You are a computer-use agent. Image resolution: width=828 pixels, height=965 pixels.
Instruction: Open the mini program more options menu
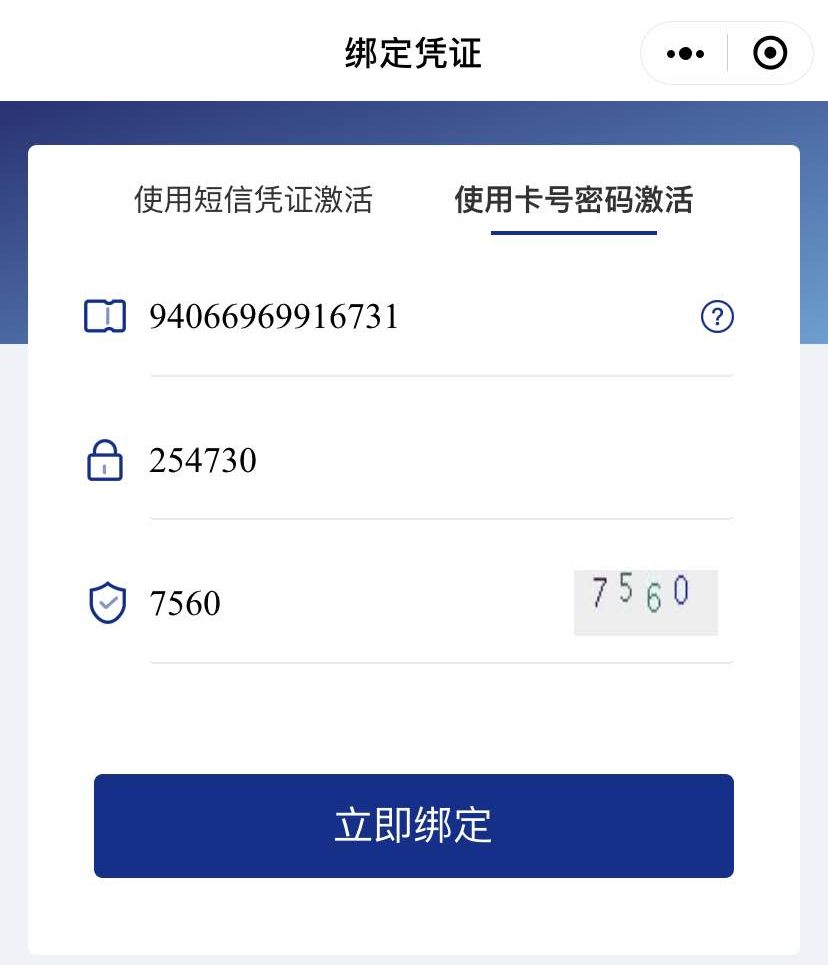pos(685,54)
